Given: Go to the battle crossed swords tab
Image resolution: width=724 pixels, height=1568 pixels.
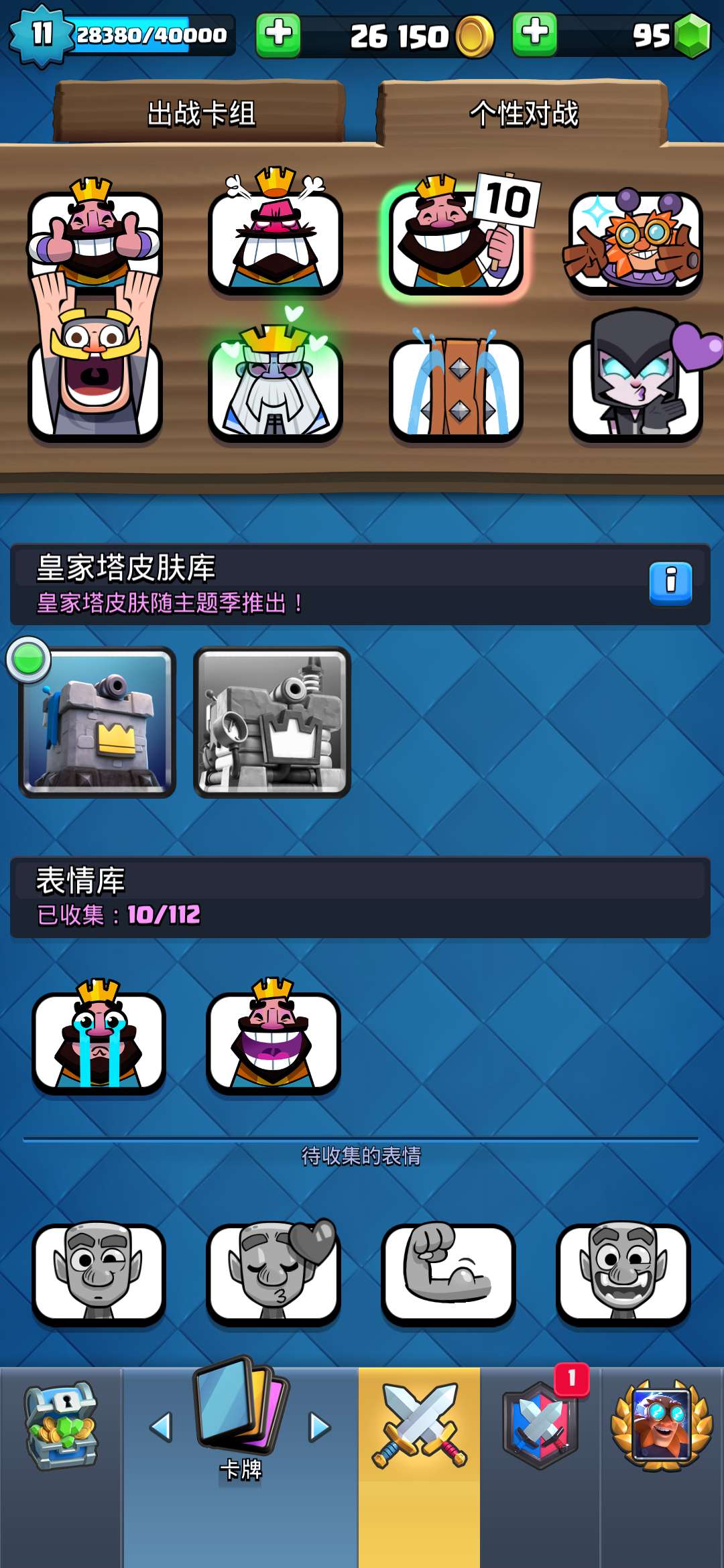Looking at the screenshot, I should coord(420,1427).
